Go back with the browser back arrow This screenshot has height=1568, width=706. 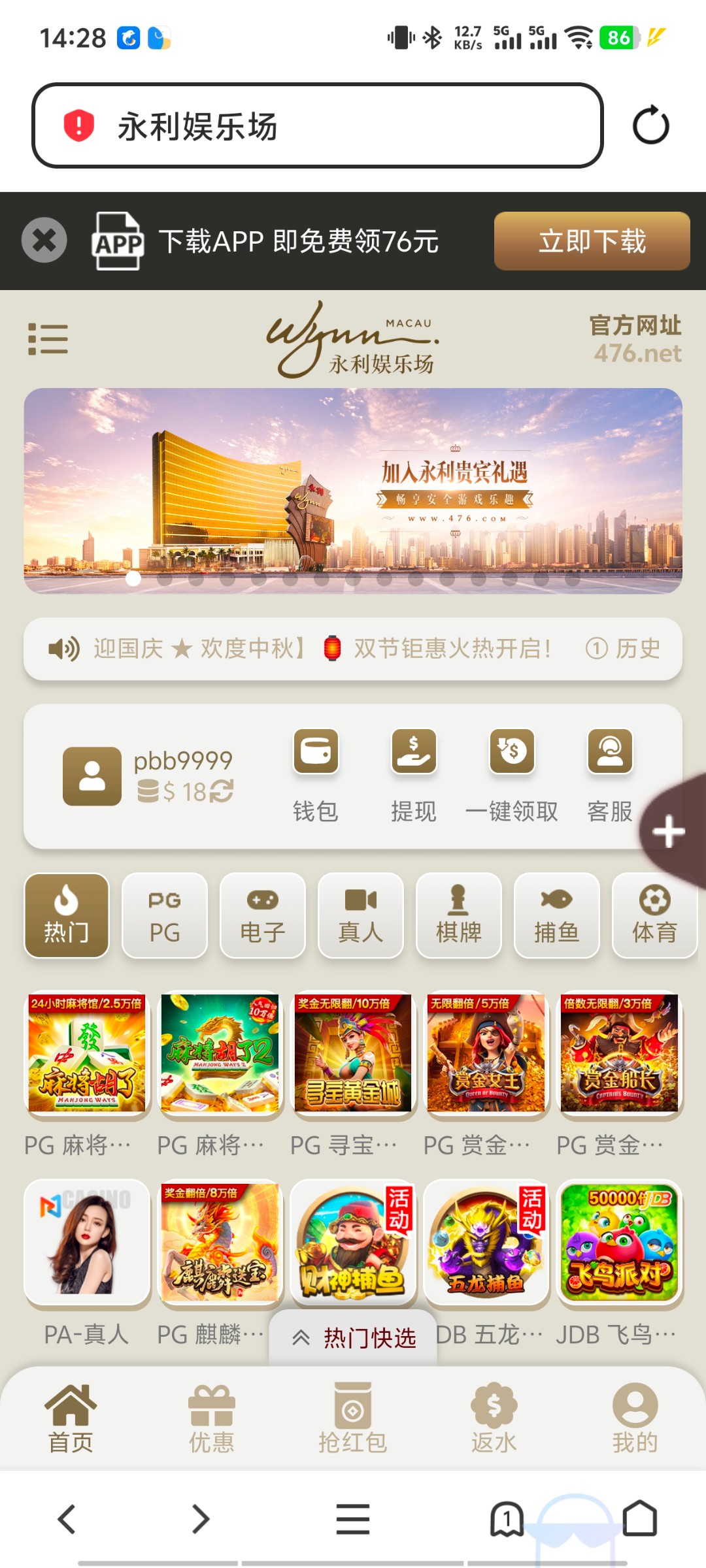(x=67, y=1518)
